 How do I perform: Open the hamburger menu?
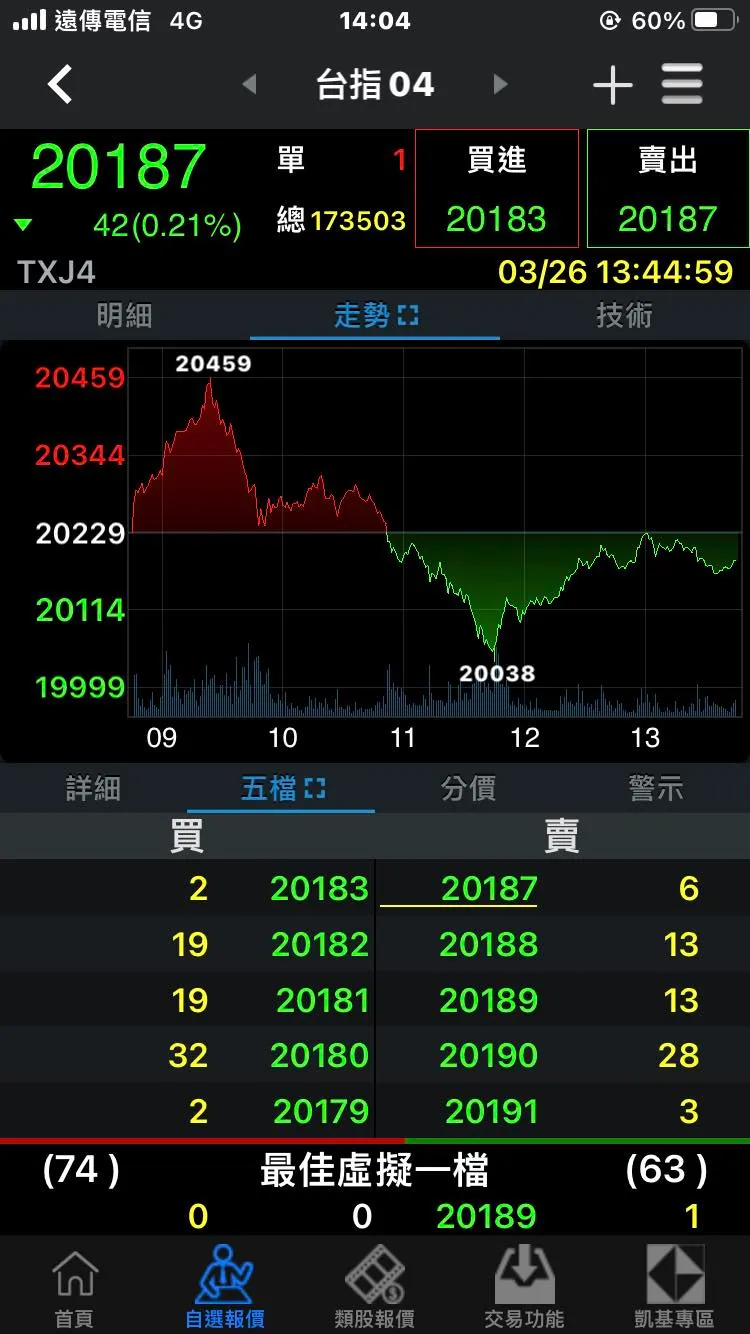(682, 85)
